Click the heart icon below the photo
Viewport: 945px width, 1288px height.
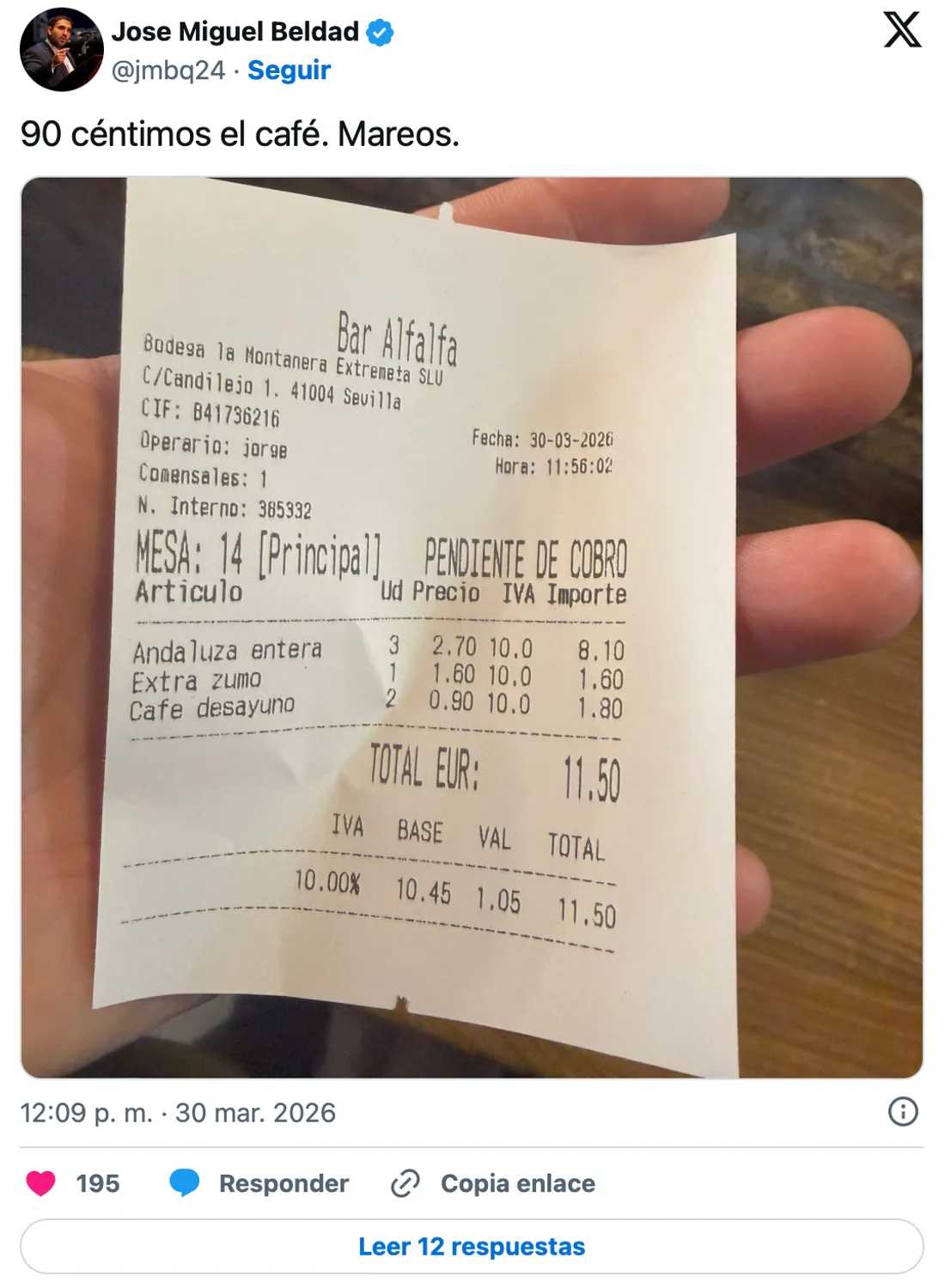pos(39,1183)
